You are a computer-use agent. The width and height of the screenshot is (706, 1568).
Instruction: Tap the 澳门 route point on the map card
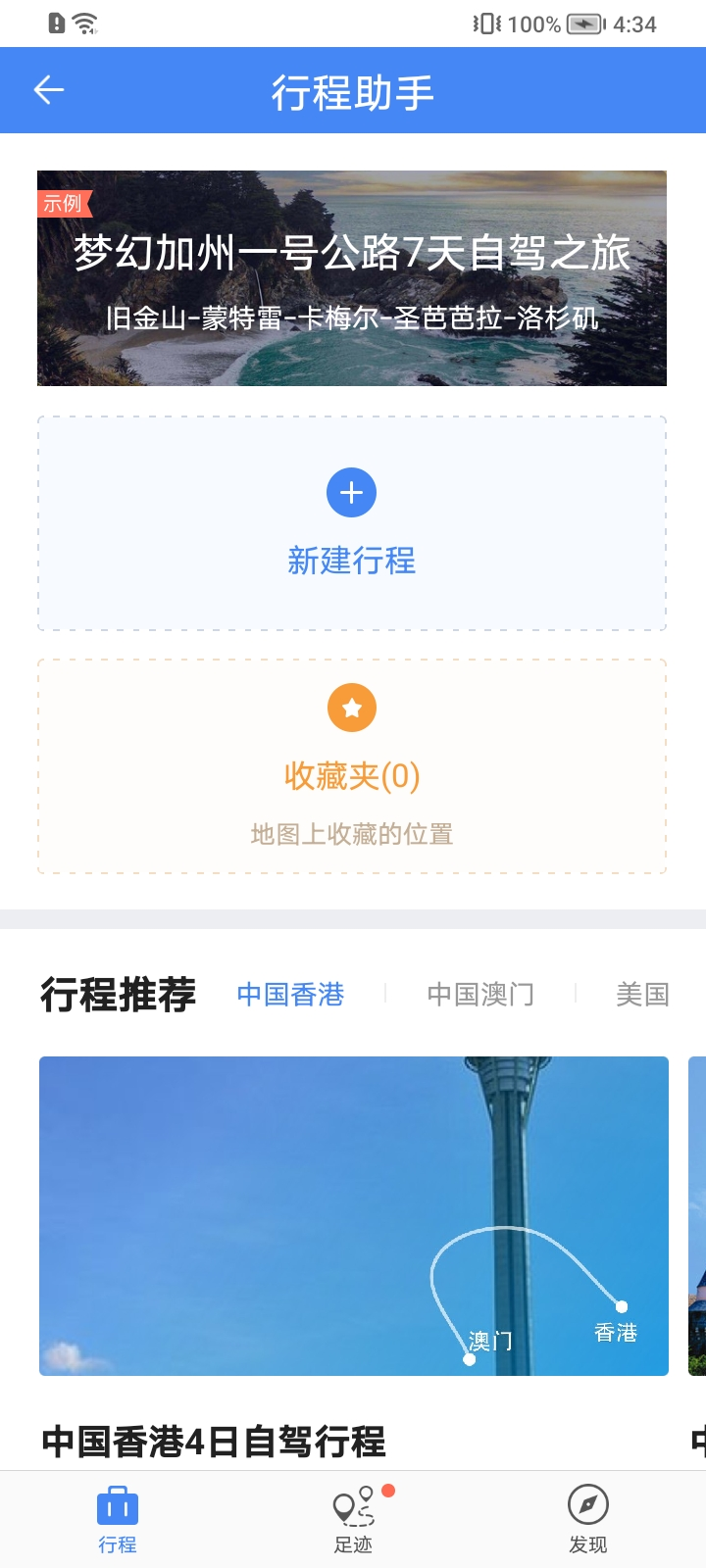(x=468, y=1357)
